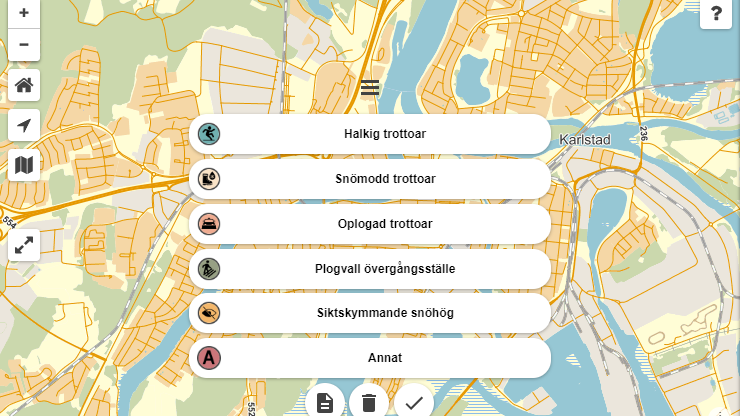
Task: Open the help question mark
Action: 716,14
